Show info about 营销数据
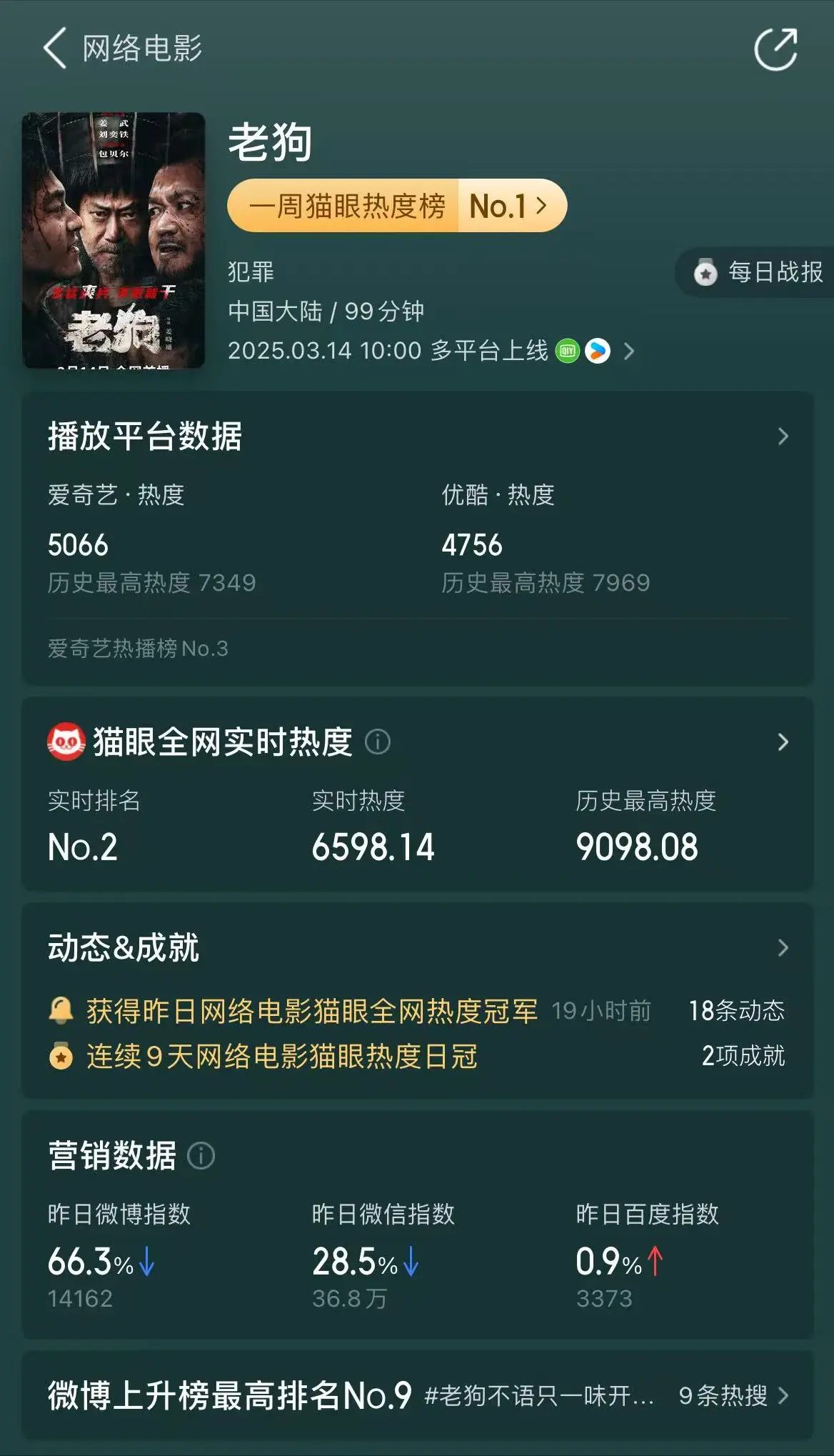 coord(201,1155)
